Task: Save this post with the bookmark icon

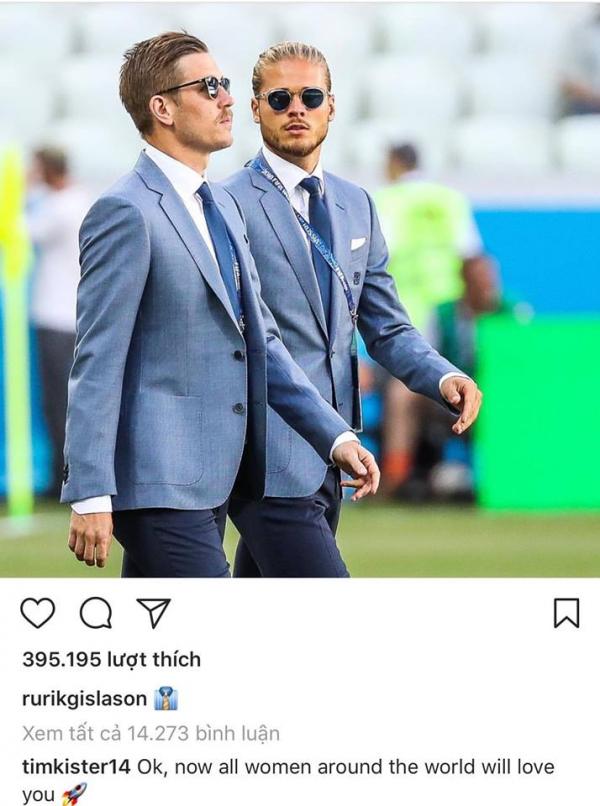Action: 566,613
